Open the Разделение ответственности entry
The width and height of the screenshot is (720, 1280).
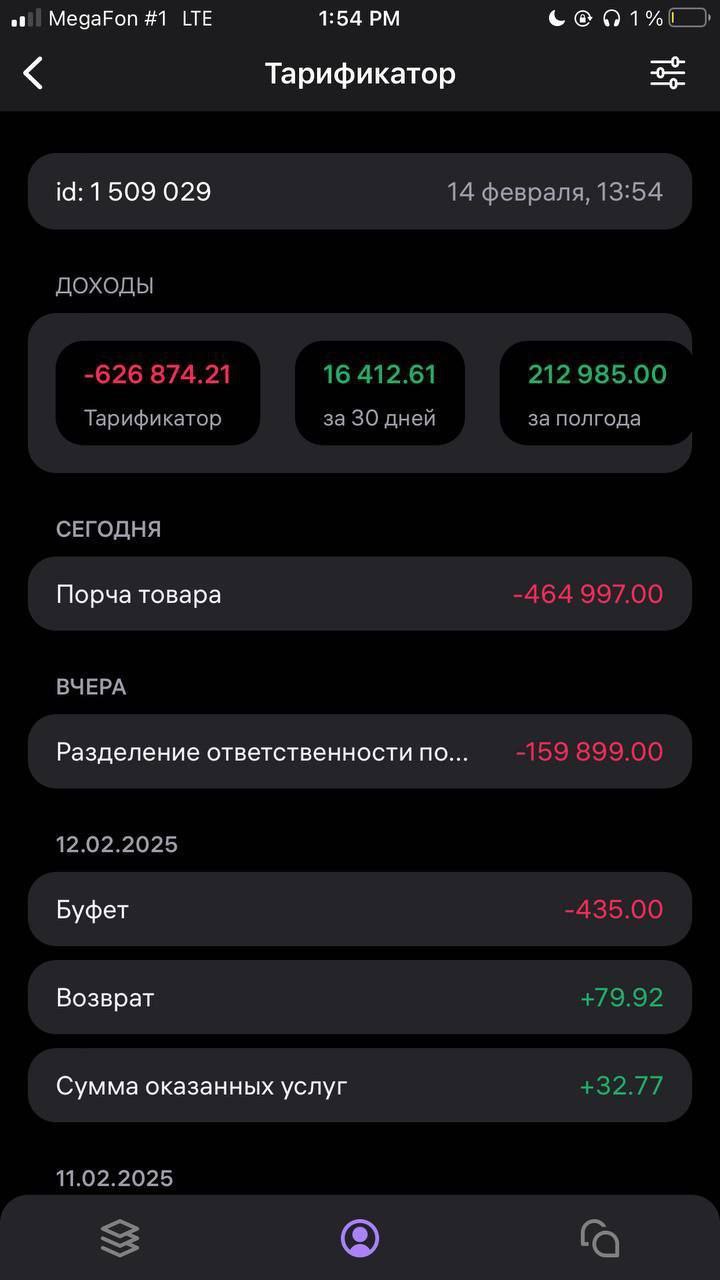(x=359, y=752)
